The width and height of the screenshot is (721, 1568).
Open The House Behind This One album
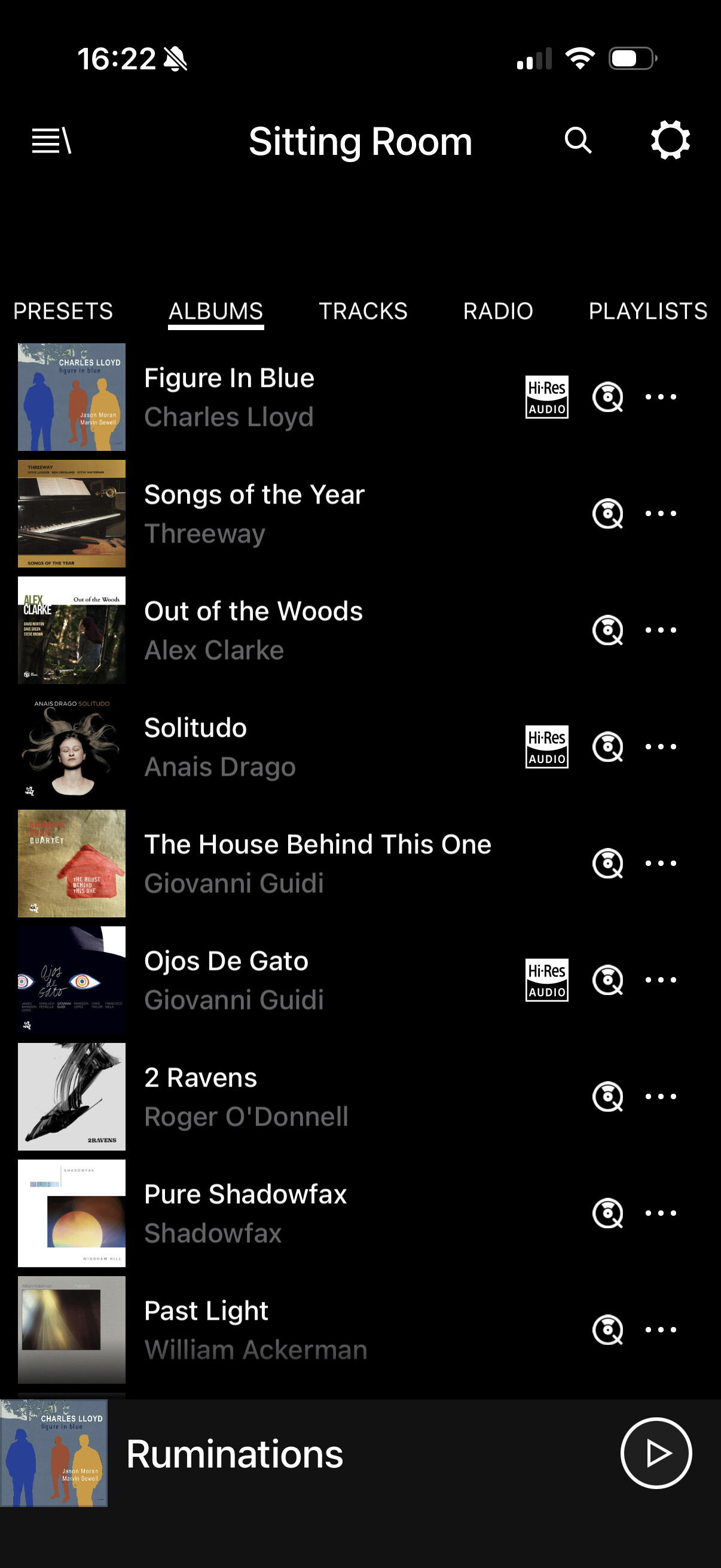coord(316,863)
